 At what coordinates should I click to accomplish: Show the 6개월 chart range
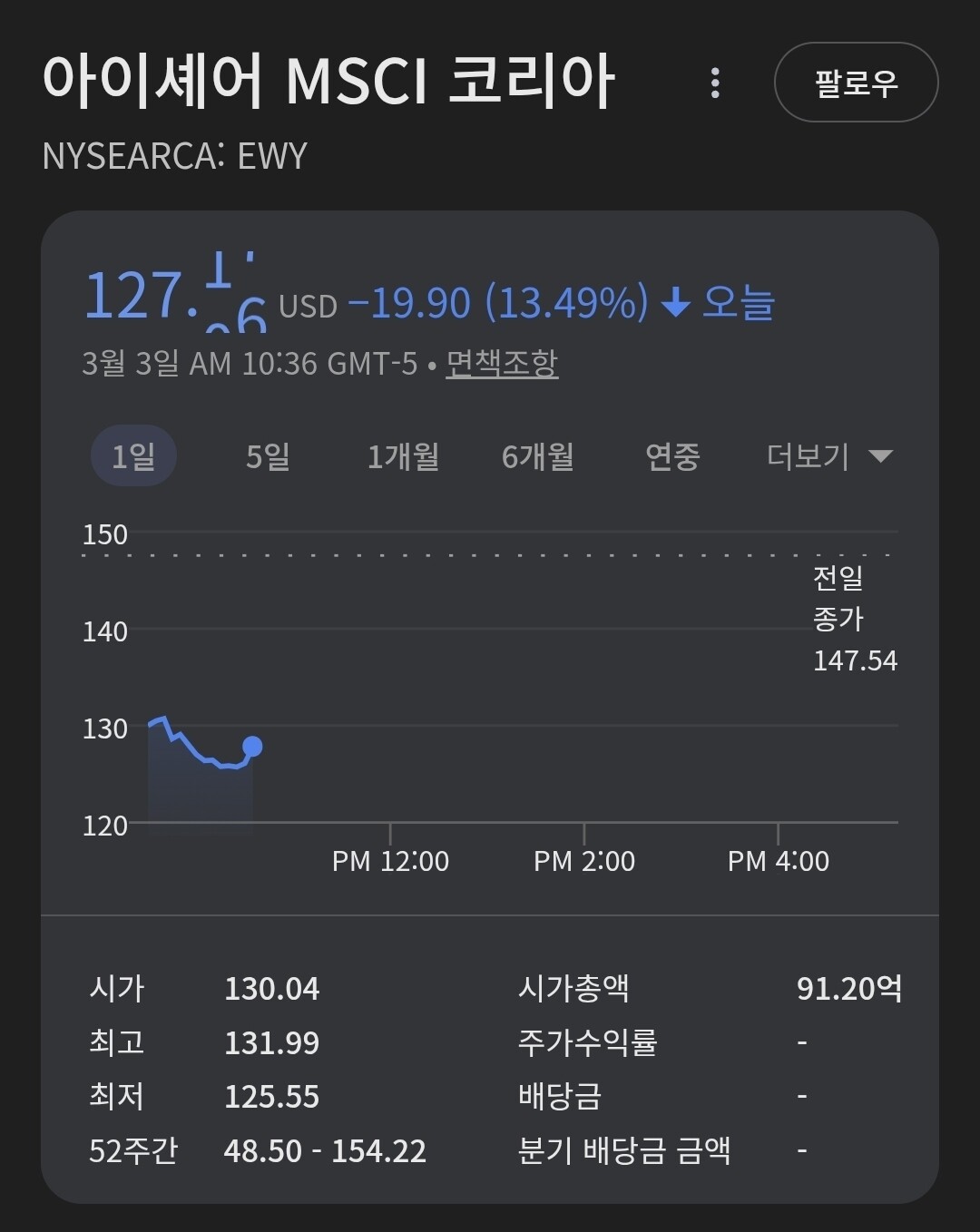click(537, 455)
